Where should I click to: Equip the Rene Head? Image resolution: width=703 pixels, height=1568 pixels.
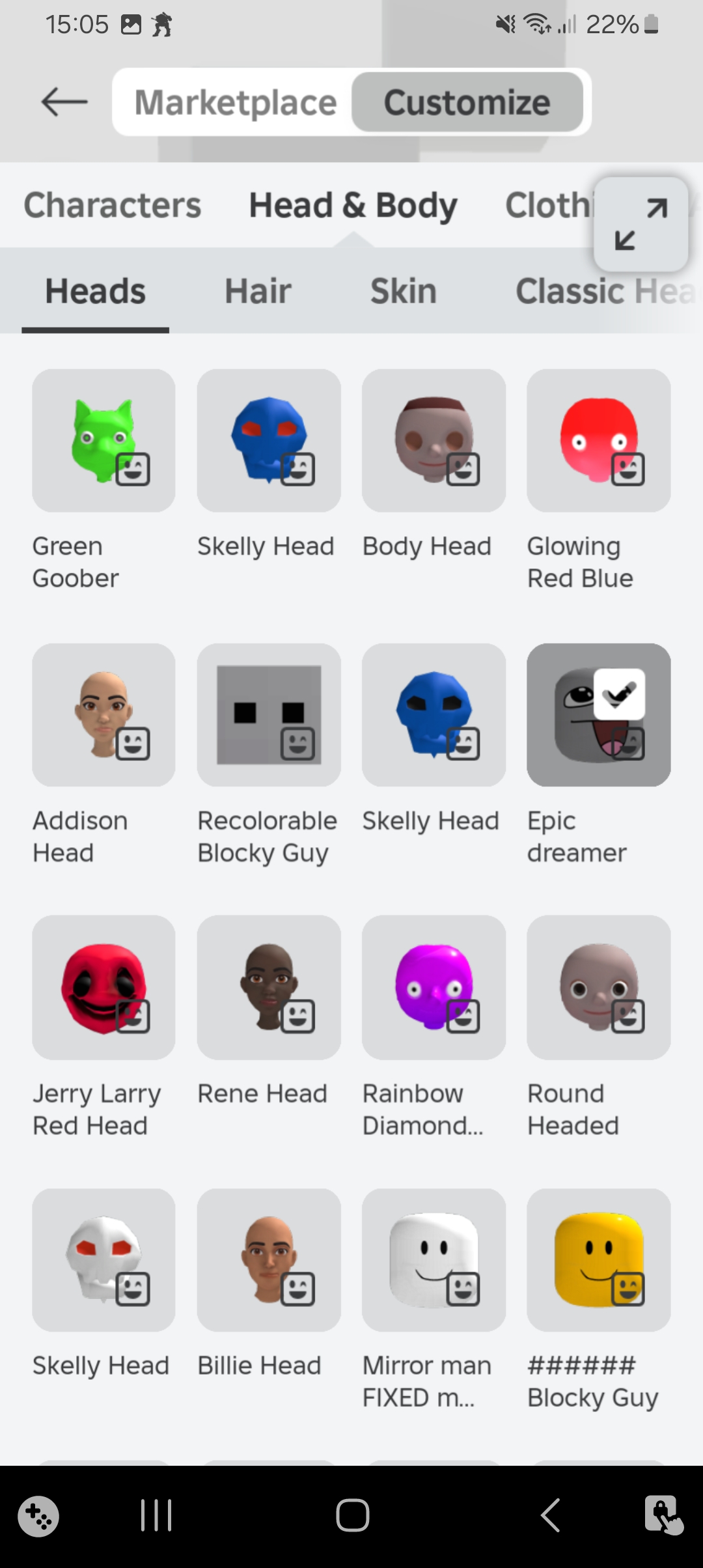tap(269, 987)
